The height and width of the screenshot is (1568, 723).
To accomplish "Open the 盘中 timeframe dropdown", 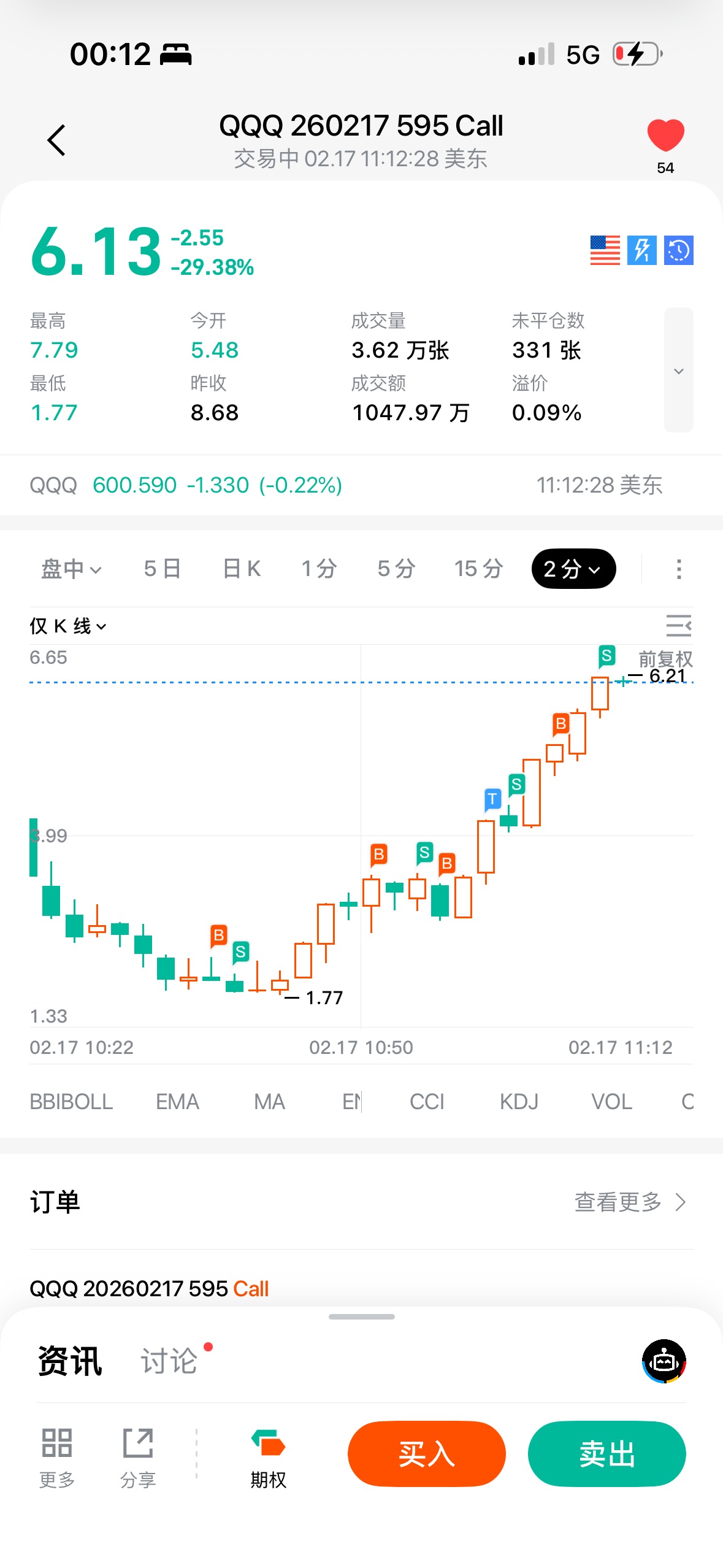I will (x=71, y=569).
